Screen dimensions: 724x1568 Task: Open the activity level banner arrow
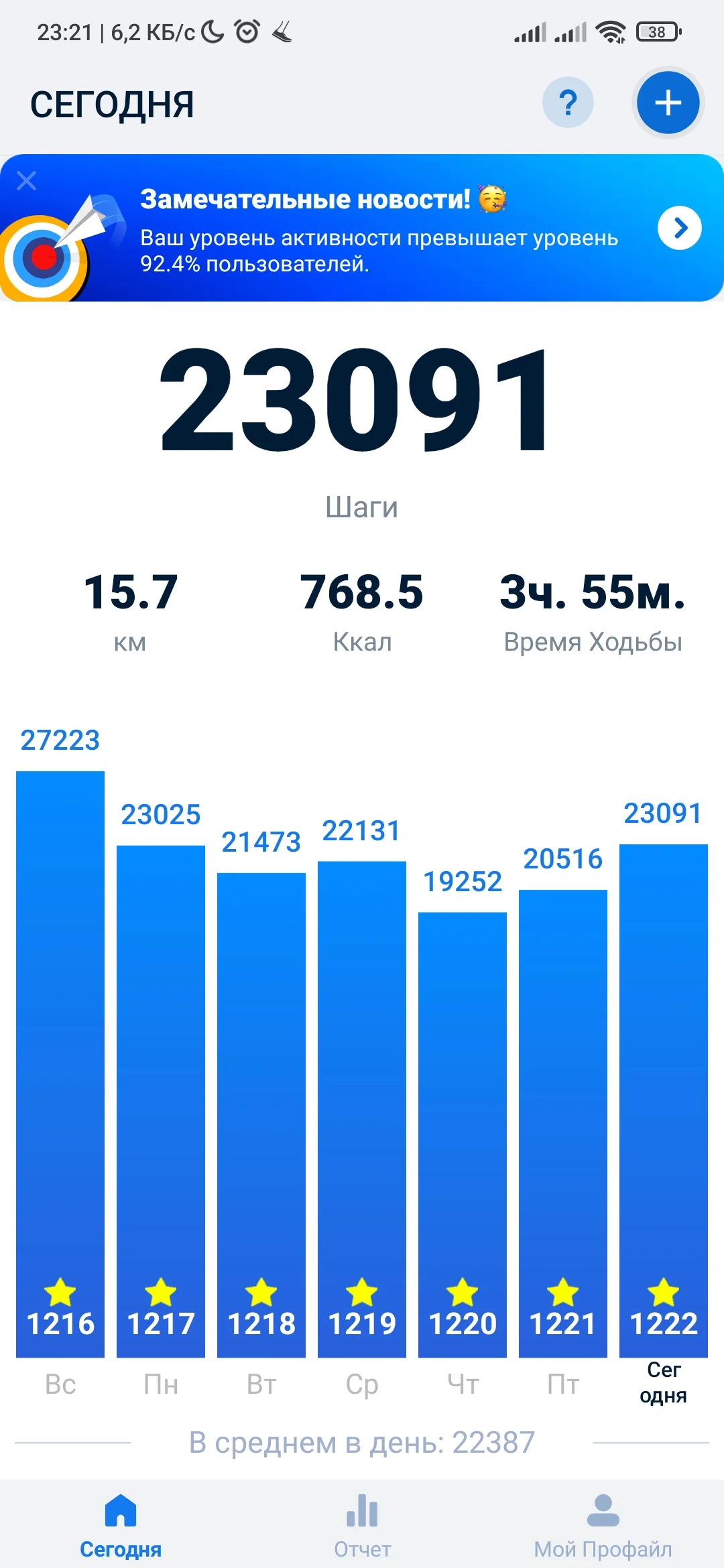(679, 228)
